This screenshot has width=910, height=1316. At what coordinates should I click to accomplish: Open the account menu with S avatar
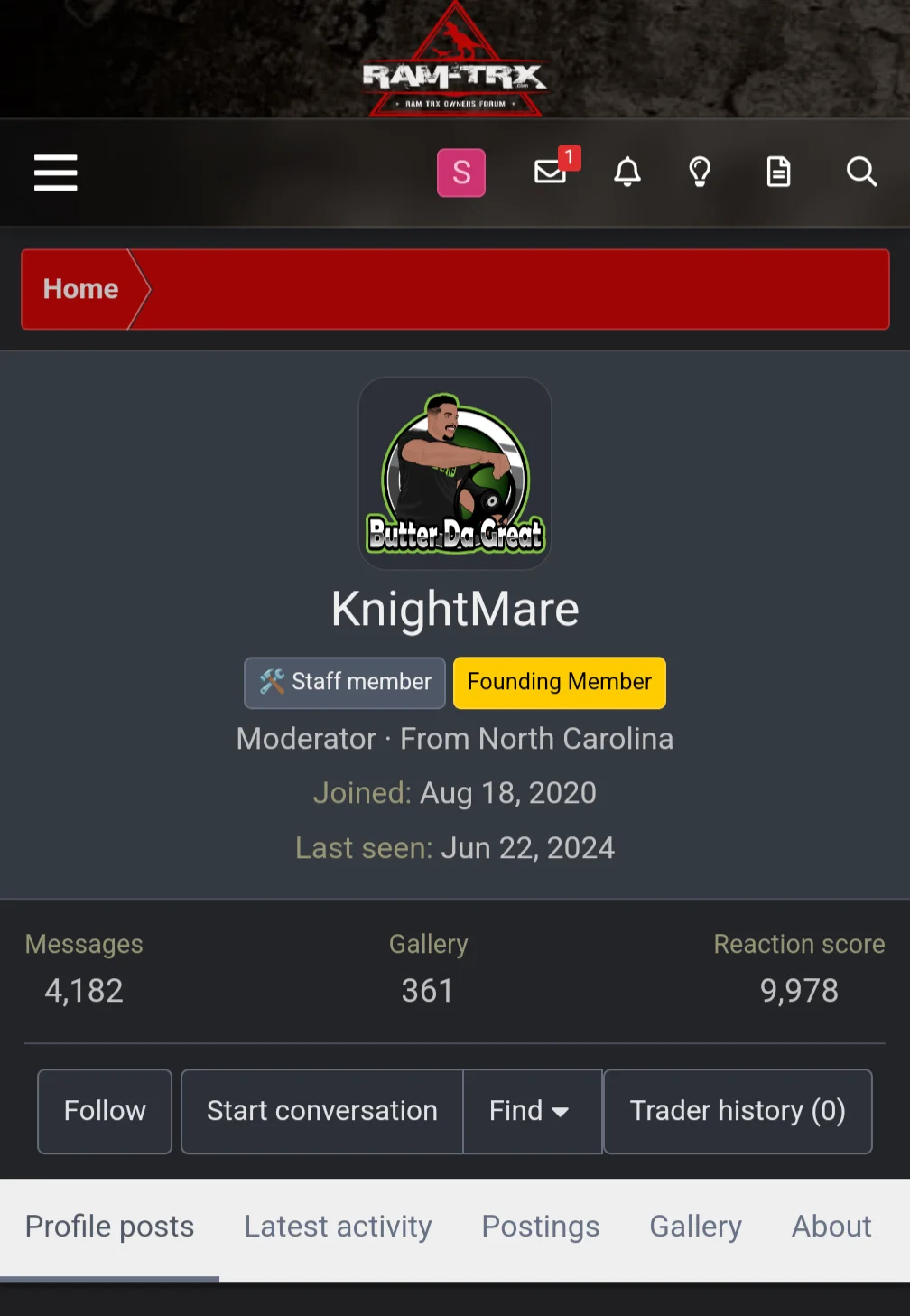click(x=461, y=173)
